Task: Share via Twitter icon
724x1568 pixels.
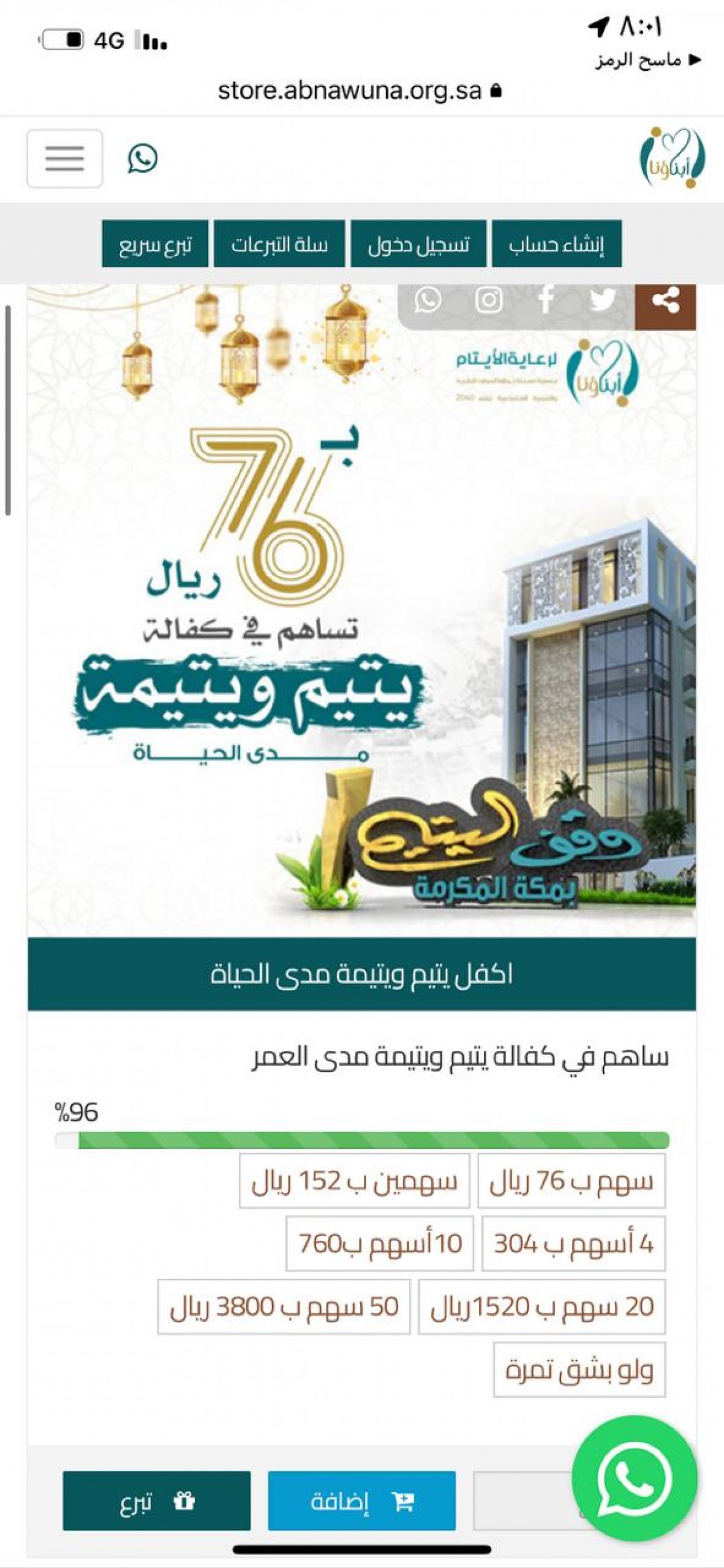Action: point(602,300)
